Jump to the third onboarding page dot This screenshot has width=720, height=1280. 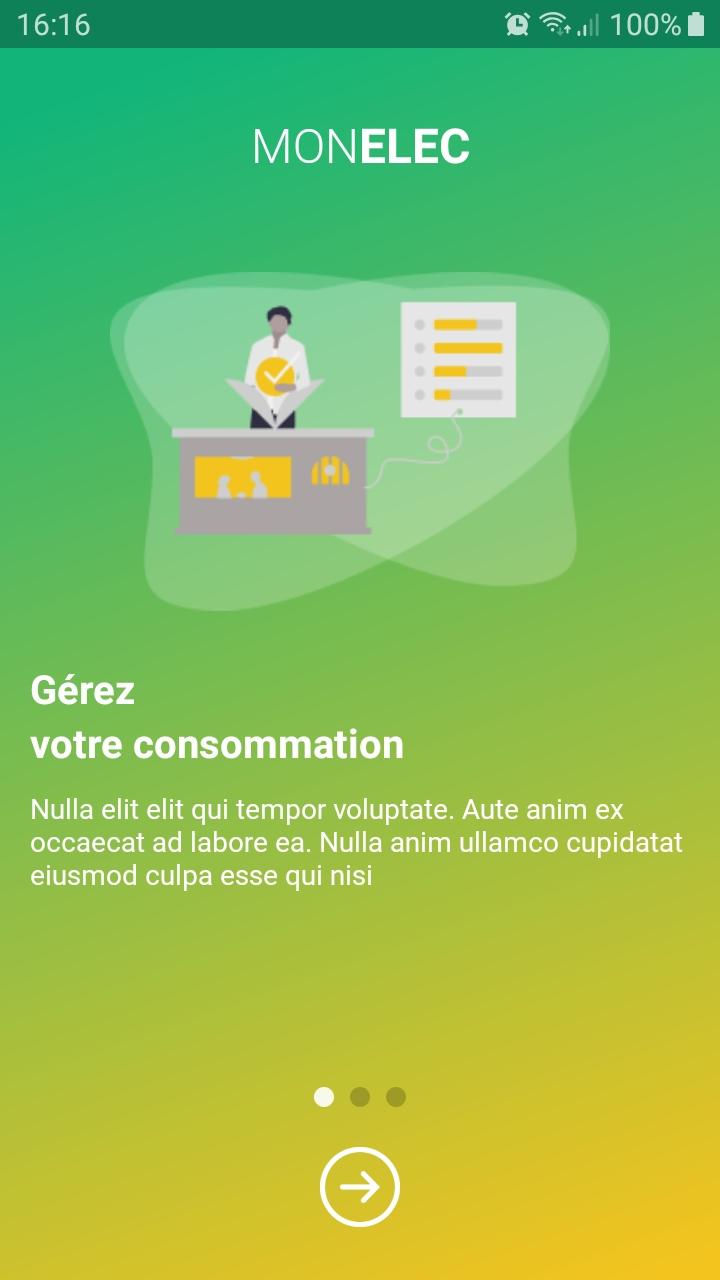tap(396, 1097)
